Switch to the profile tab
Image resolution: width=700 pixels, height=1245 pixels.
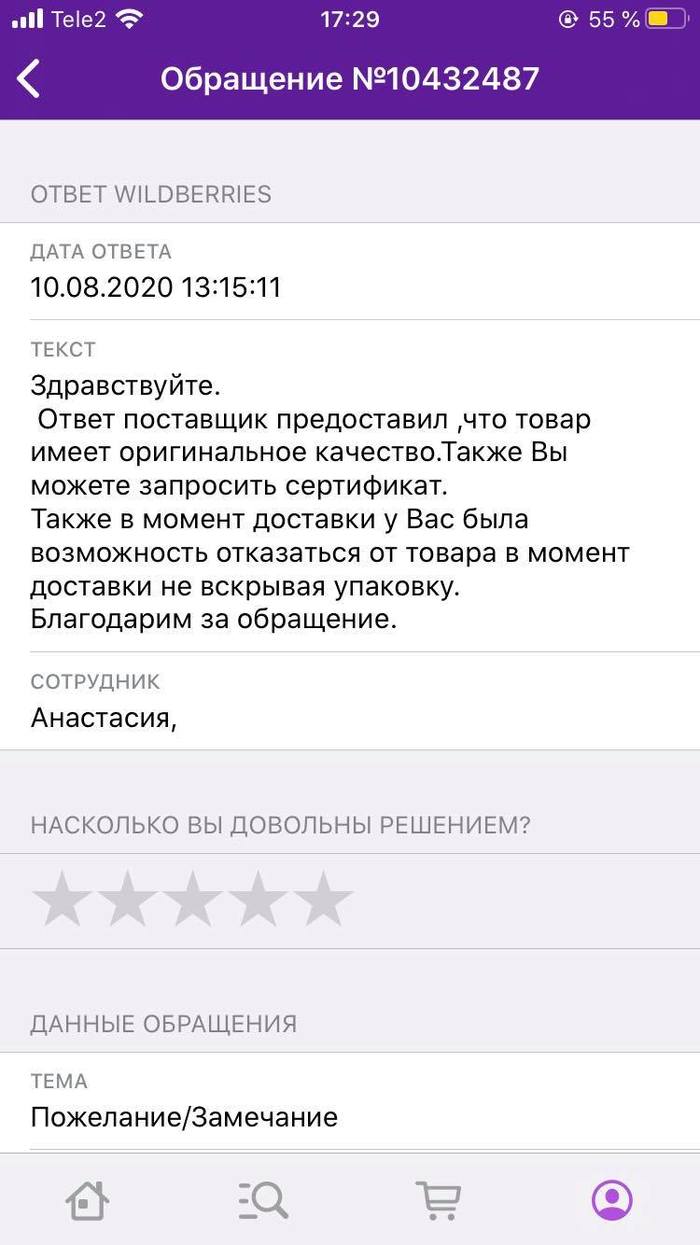click(612, 1198)
